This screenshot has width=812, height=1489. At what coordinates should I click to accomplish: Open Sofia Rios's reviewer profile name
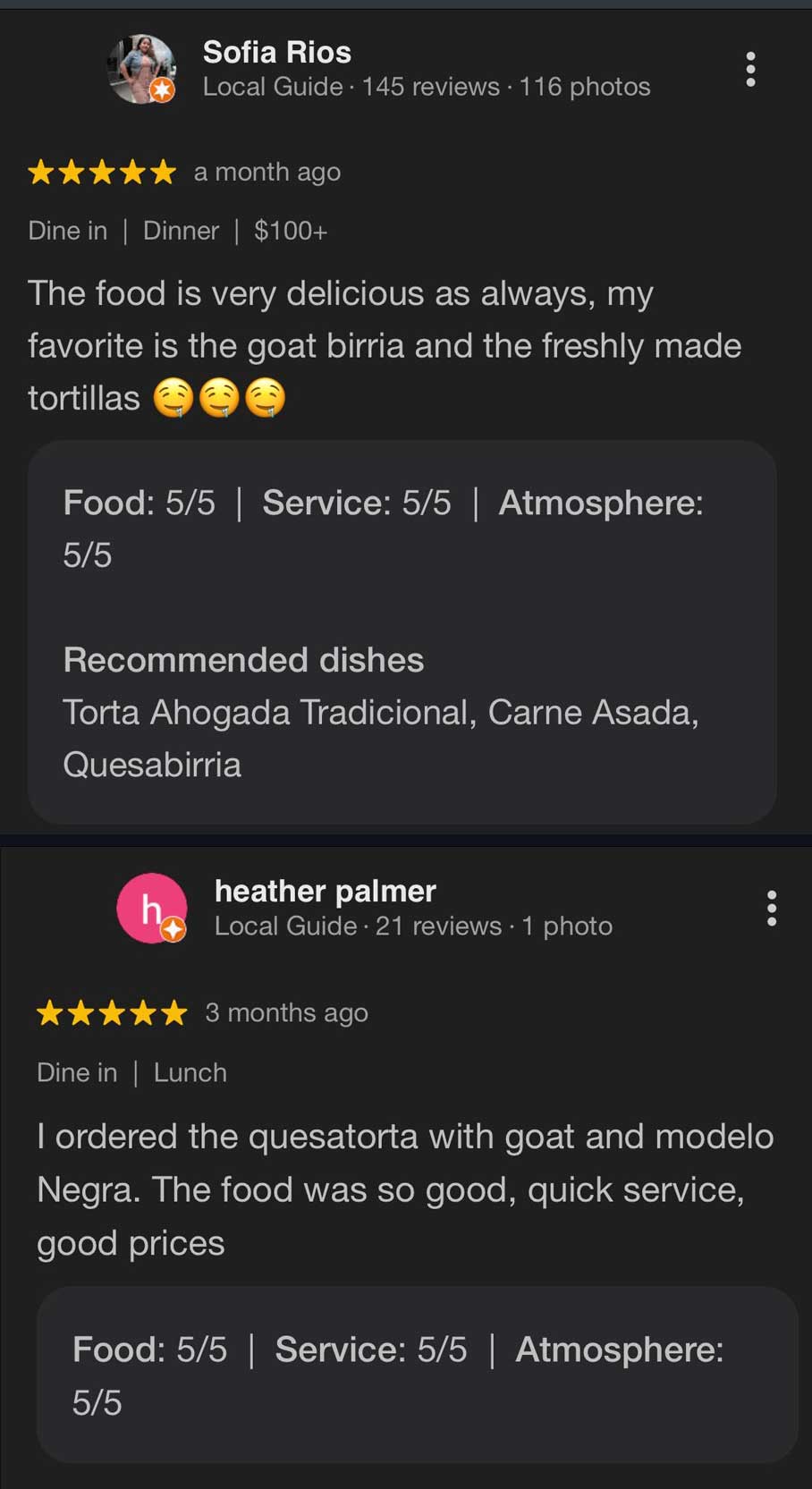tap(276, 52)
